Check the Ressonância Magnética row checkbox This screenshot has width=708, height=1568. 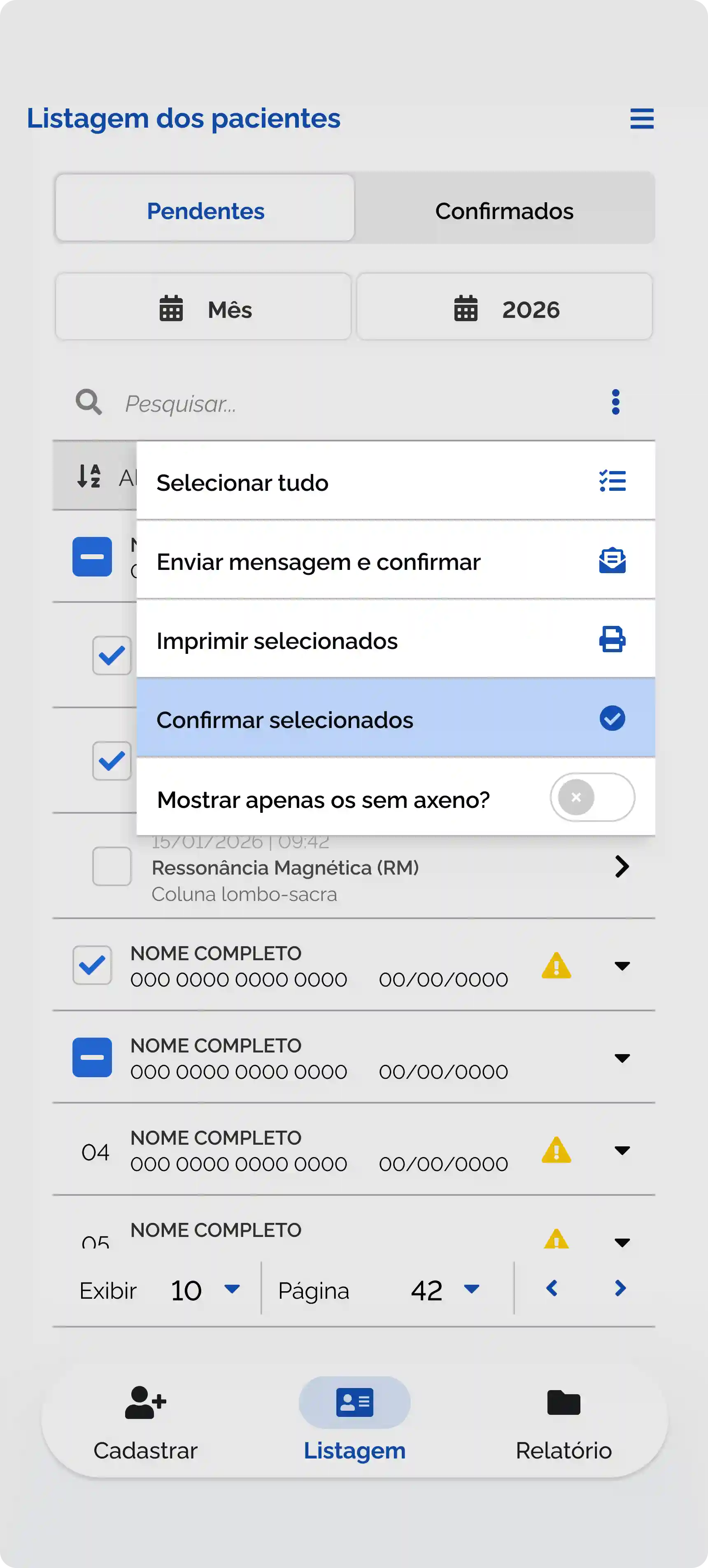pos(111,867)
